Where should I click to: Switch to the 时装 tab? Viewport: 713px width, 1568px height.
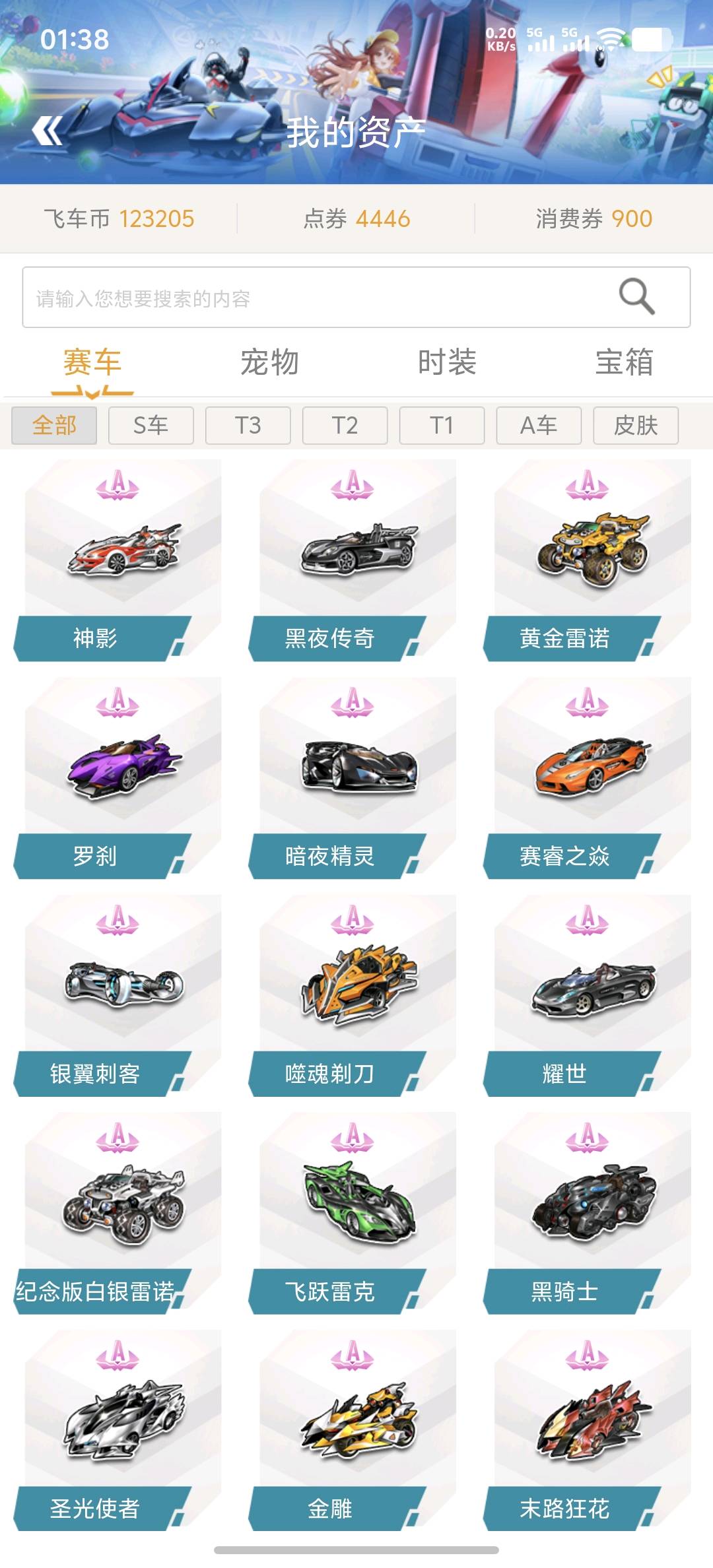(447, 362)
